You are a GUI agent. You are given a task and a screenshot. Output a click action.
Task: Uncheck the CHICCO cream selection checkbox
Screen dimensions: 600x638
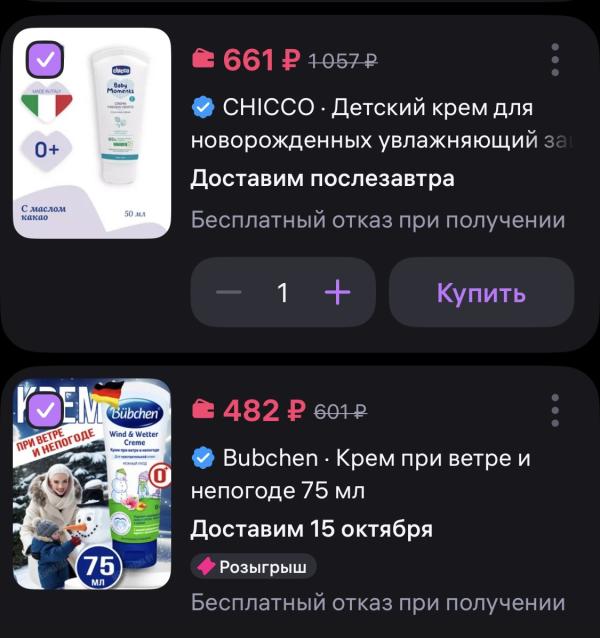tap(47, 61)
